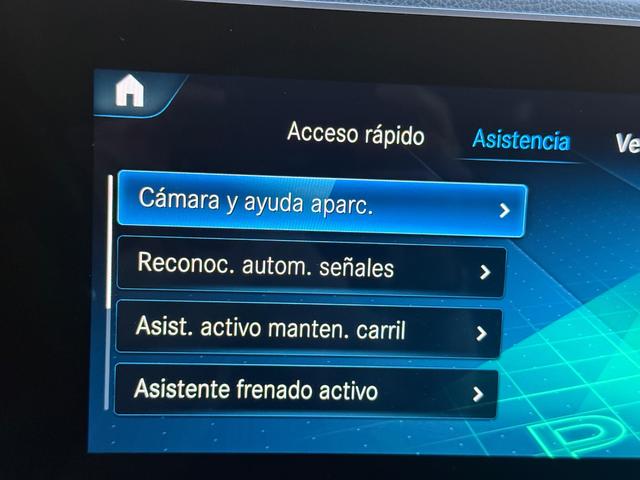640x480 pixels.
Task: Open Reconoc. autom. señales menu
Action: (311, 266)
